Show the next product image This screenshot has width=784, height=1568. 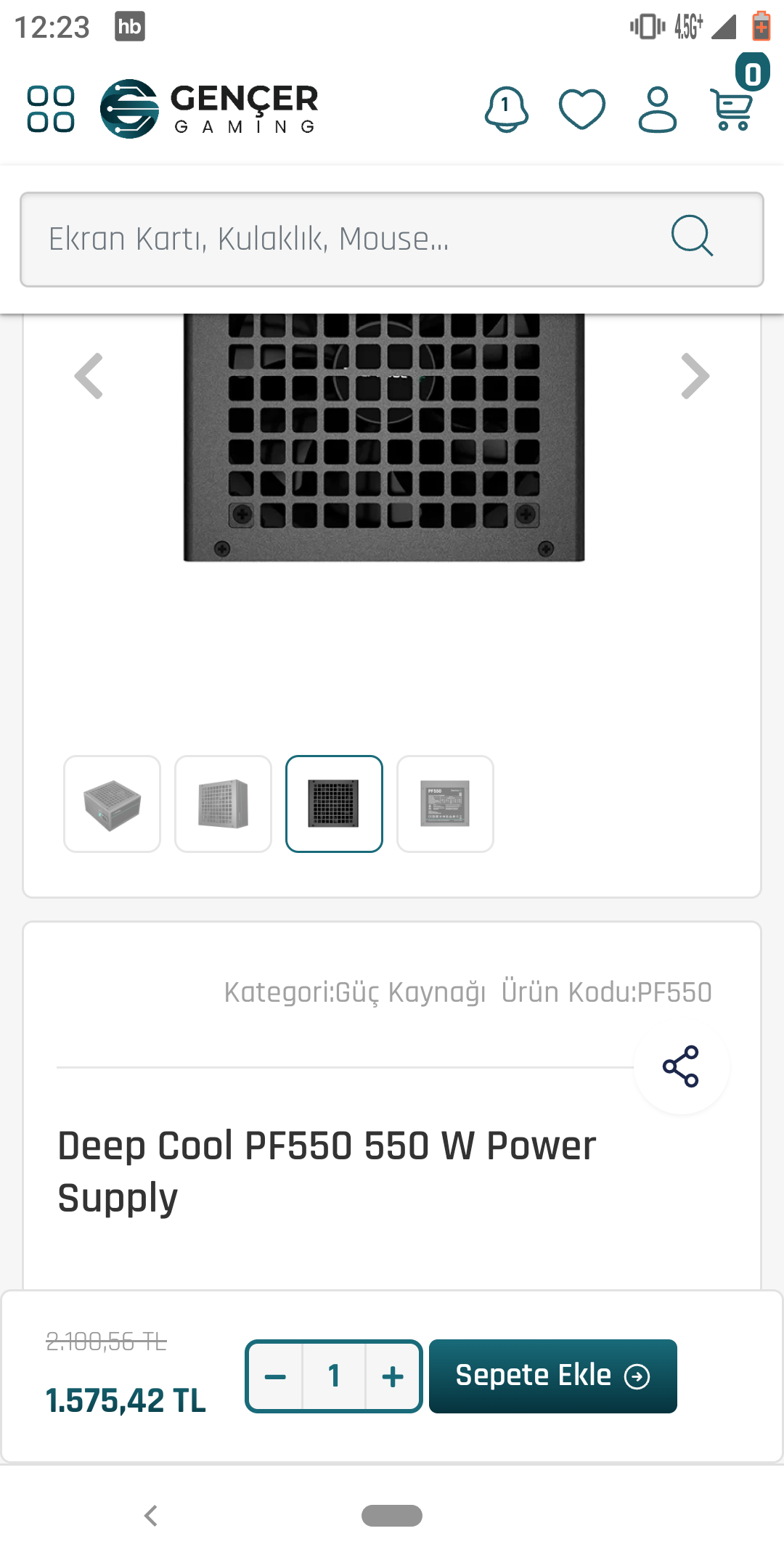tap(694, 376)
